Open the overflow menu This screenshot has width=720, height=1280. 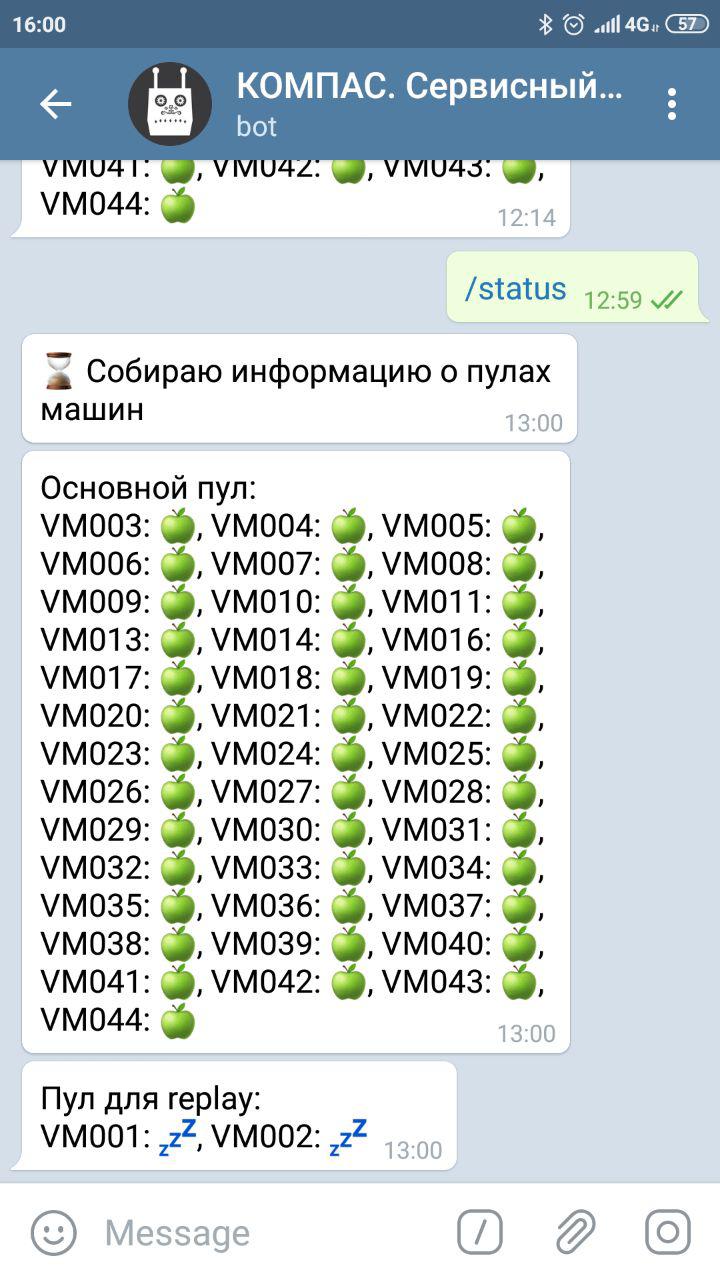click(671, 104)
